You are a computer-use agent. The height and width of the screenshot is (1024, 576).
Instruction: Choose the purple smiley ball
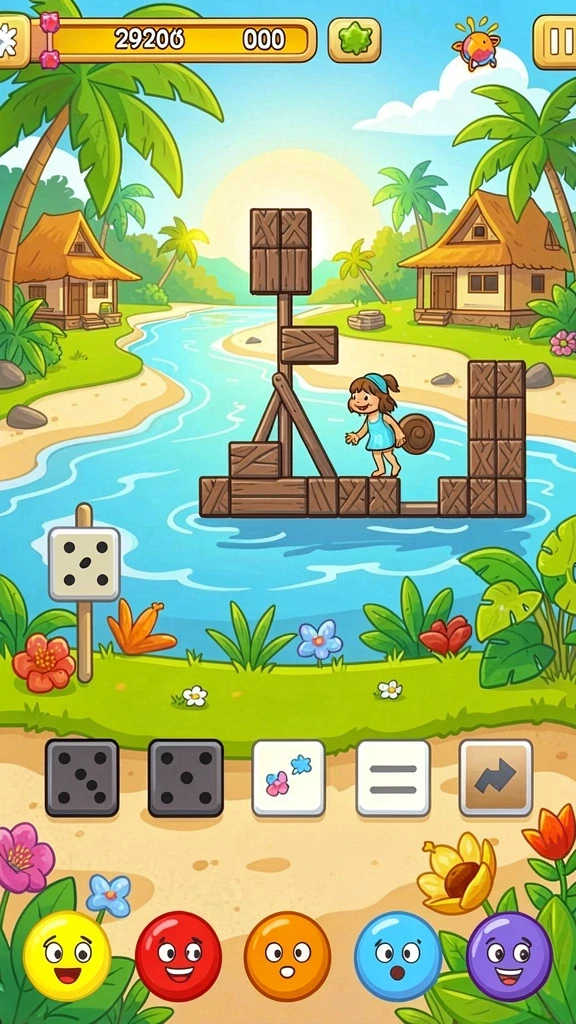[x=509, y=956]
